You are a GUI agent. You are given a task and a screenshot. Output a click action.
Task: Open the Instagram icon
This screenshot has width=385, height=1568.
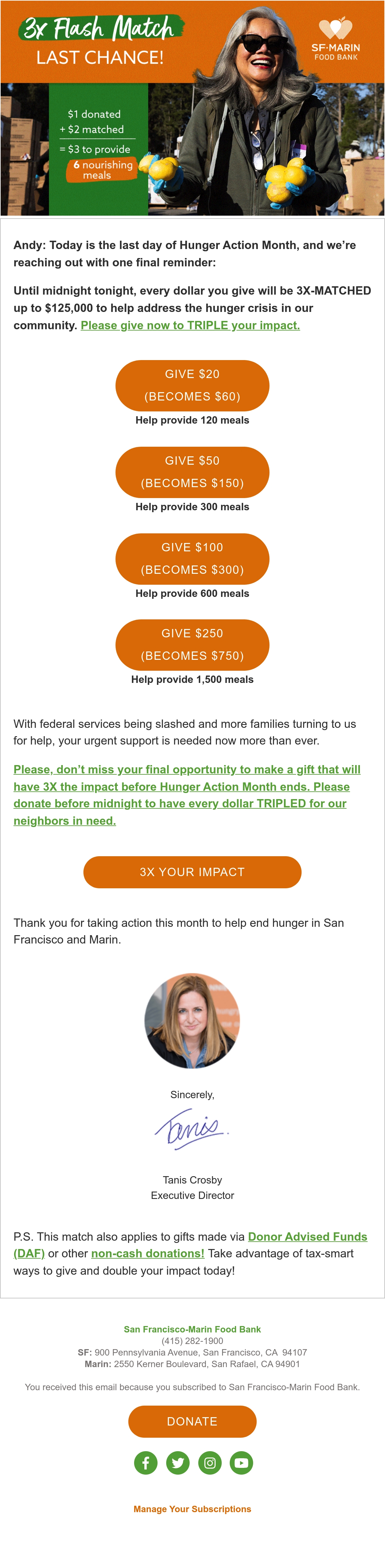click(x=210, y=1463)
